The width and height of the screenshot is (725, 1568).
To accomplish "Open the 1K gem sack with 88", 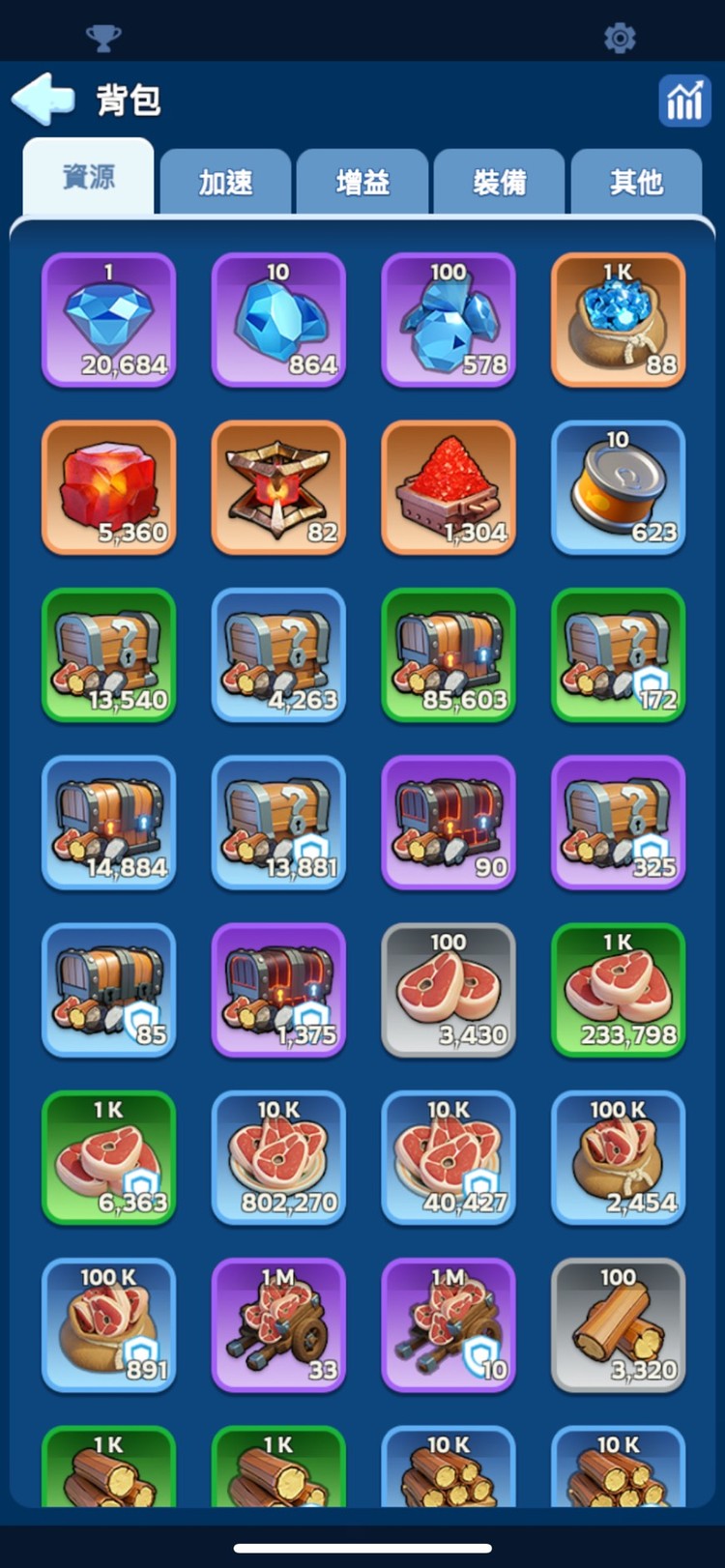I will (x=619, y=320).
